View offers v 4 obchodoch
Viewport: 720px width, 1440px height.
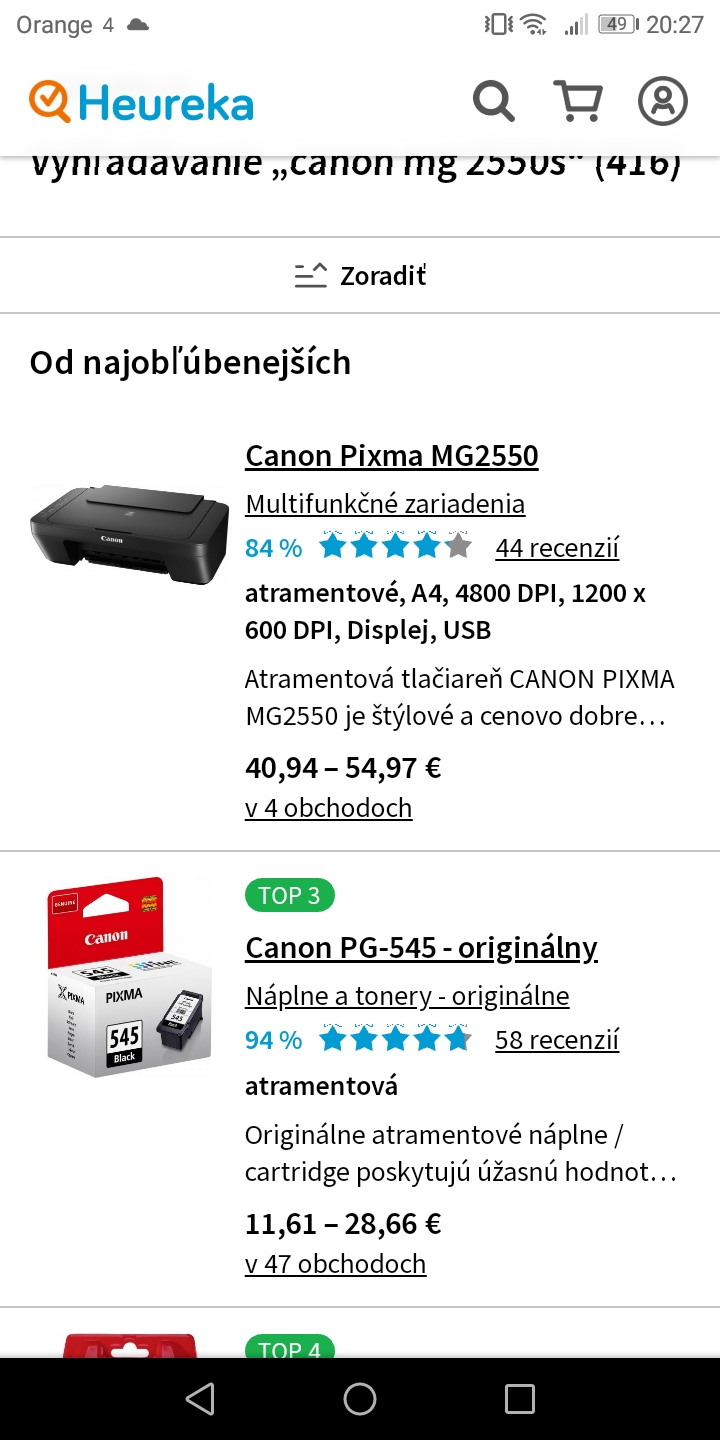[328, 808]
